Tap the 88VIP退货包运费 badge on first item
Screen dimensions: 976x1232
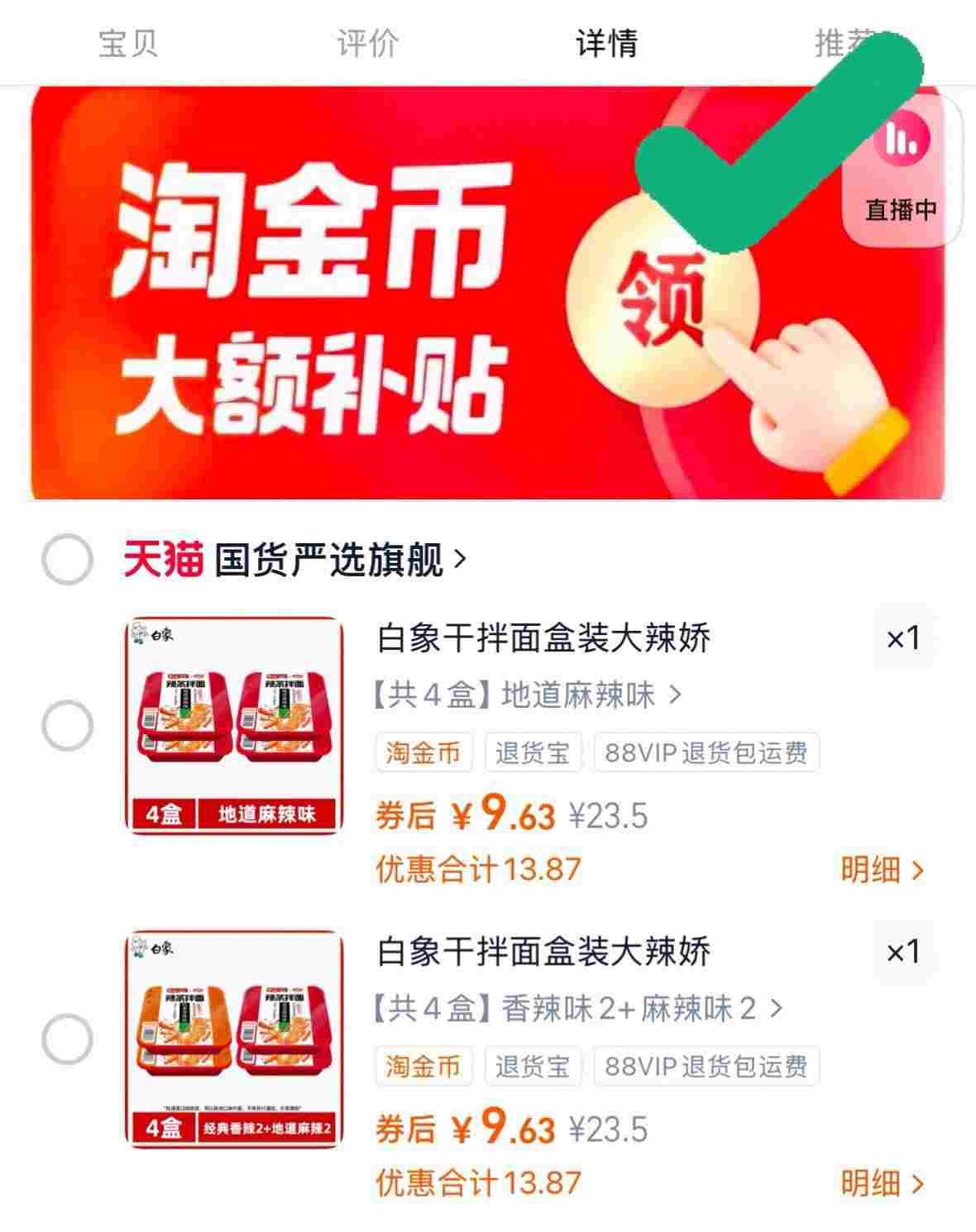click(707, 752)
